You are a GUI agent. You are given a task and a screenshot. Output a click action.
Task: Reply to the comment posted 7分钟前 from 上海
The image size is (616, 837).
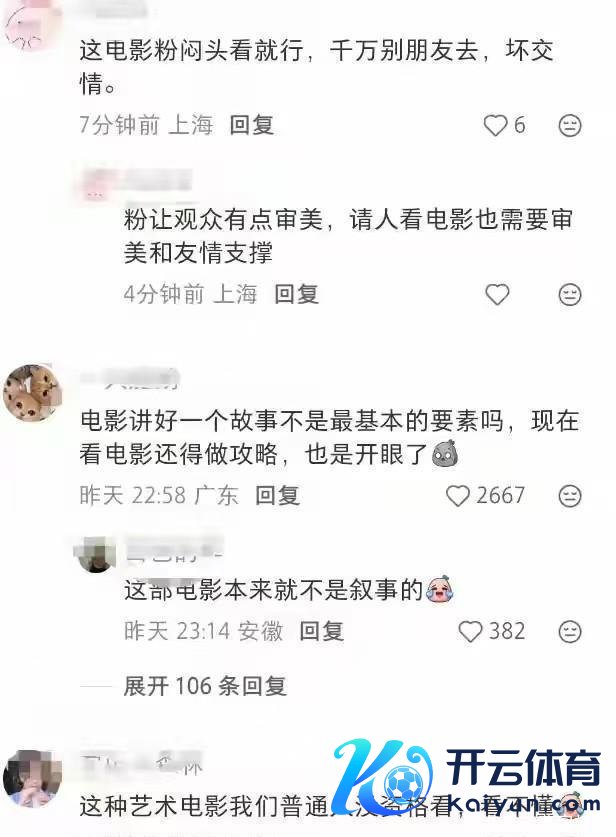pos(251,125)
